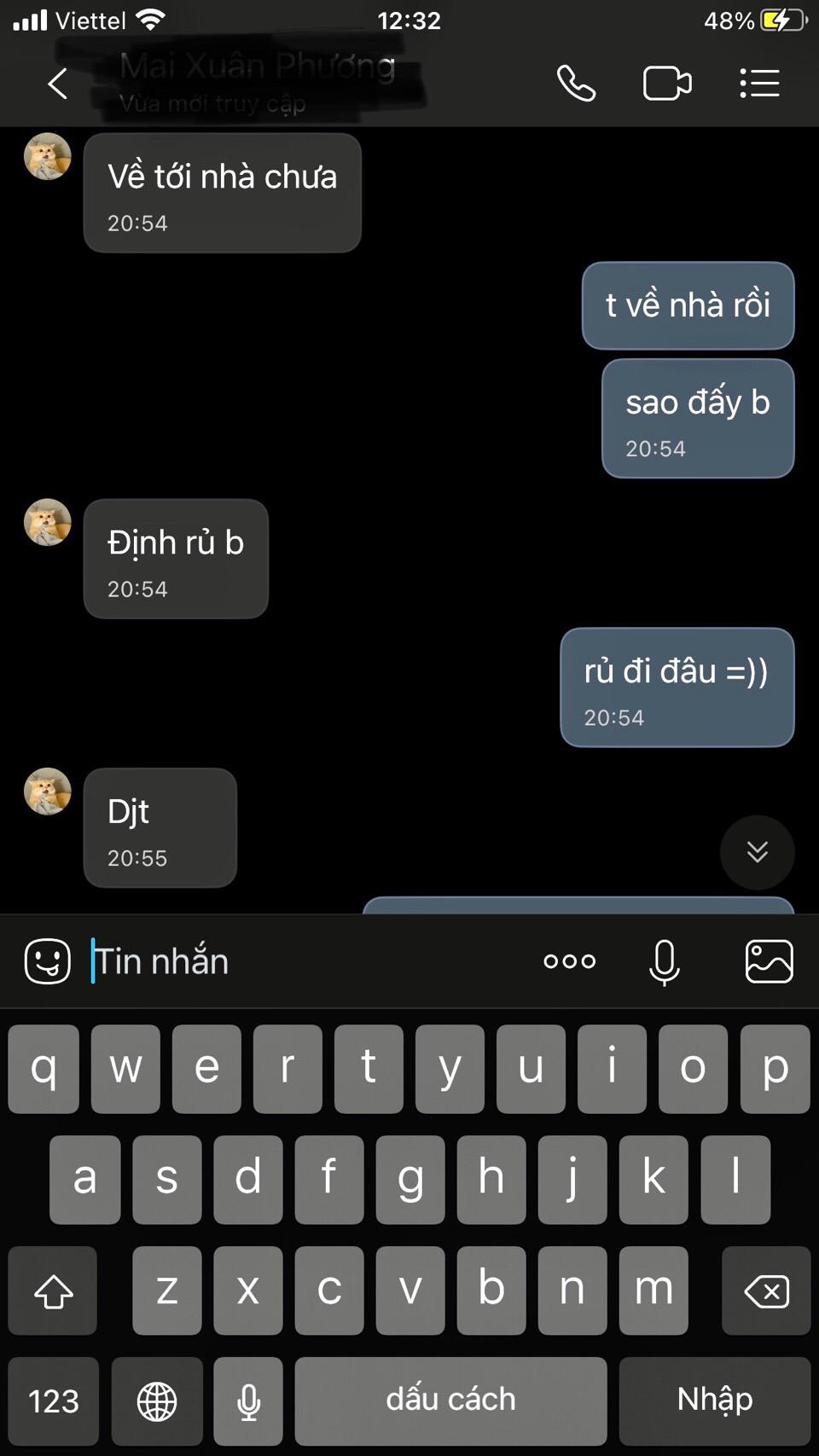Start a video call
The height and width of the screenshot is (1456, 819).
pos(667,84)
